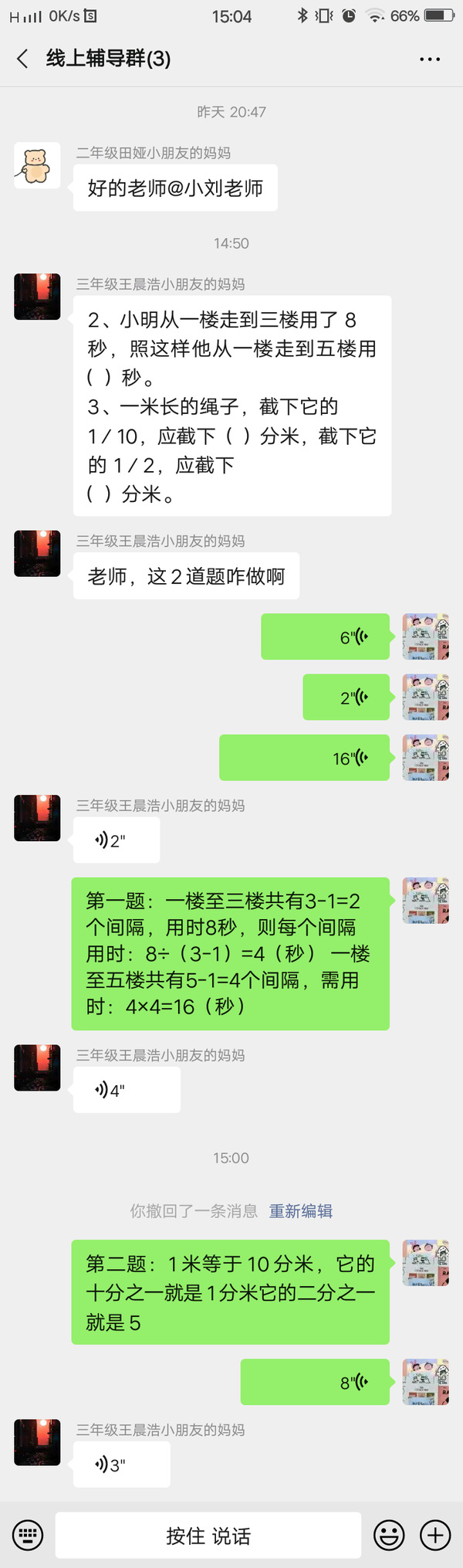This screenshot has width=463, height=1568.
Task: Play the received 2-second voice message
Action: point(117,840)
